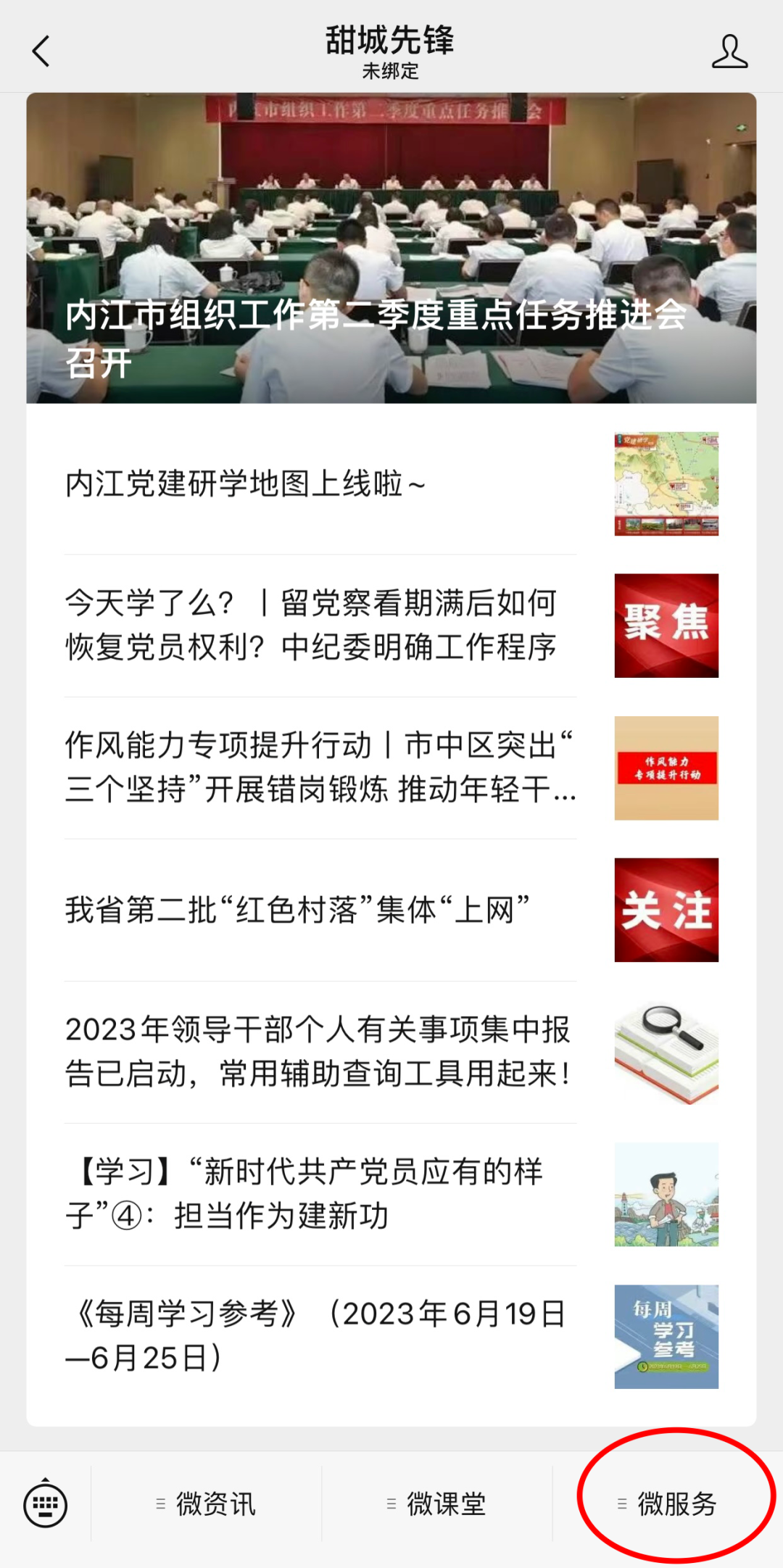Open the 内江党建研学地图上线啦 article
Image resolution: width=783 pixels, height=1568 pixels.
pos(319,484)
